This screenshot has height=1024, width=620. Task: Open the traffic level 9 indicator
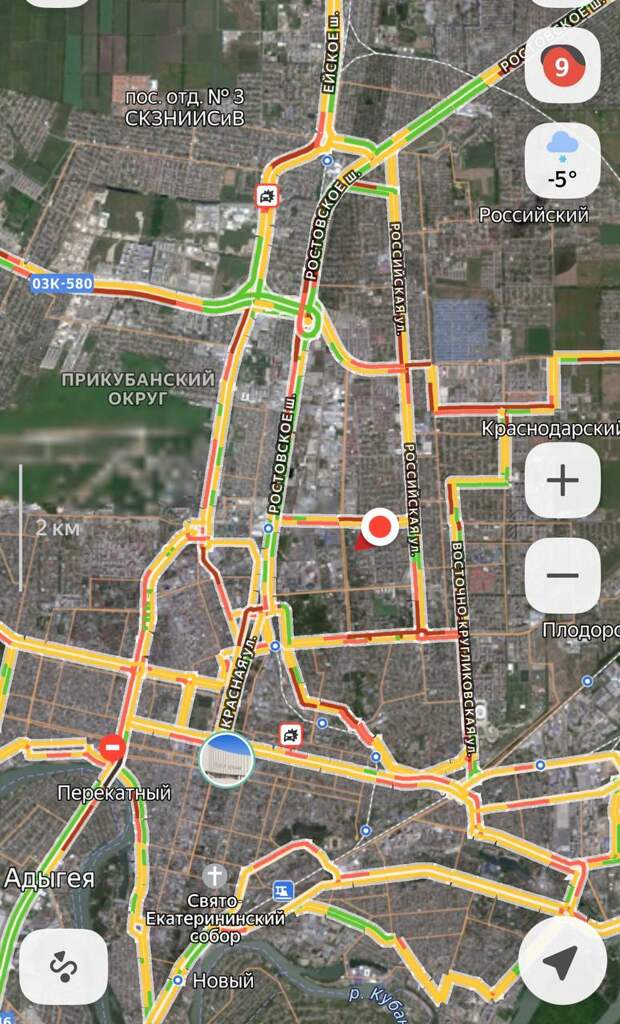[x=562, y=67]
